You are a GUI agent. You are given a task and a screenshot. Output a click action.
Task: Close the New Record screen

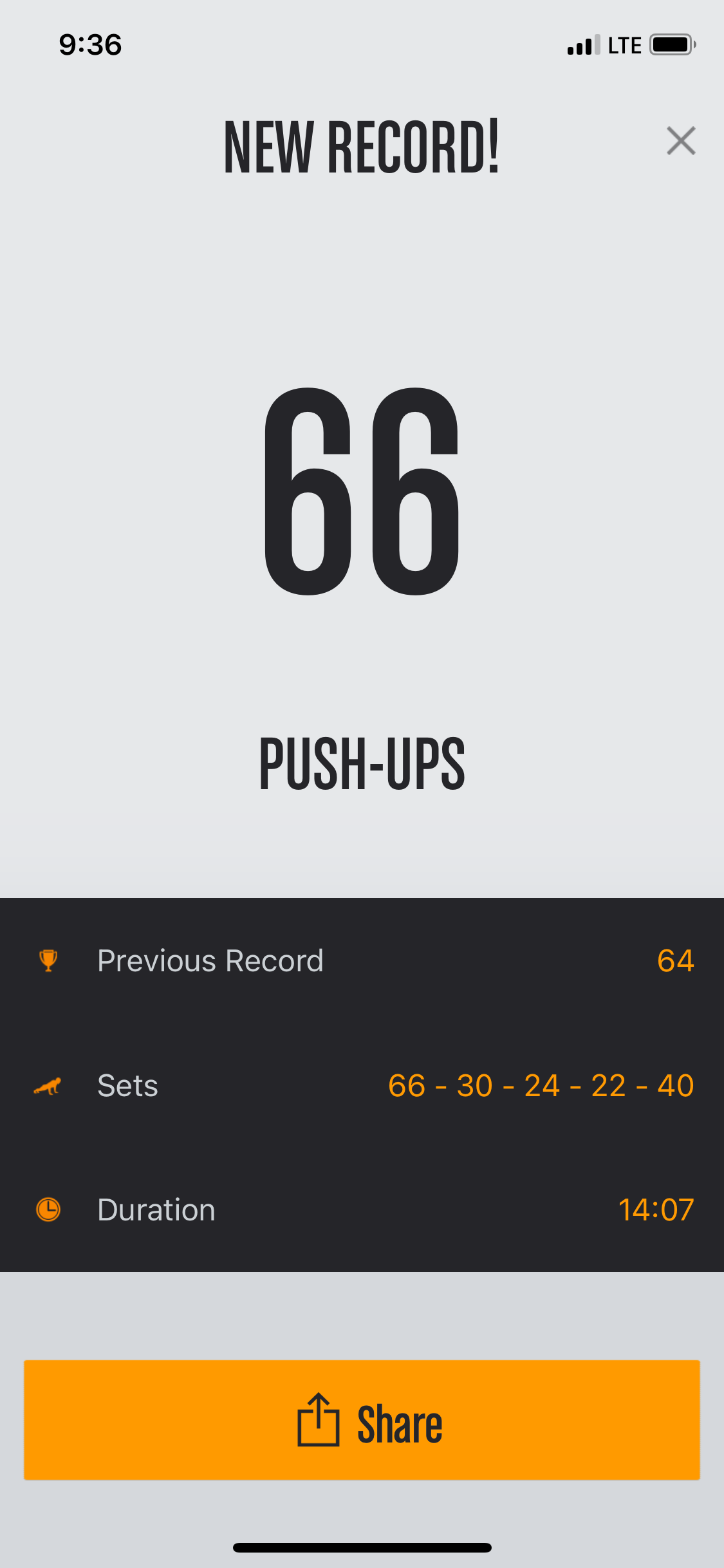click(681, 141)
